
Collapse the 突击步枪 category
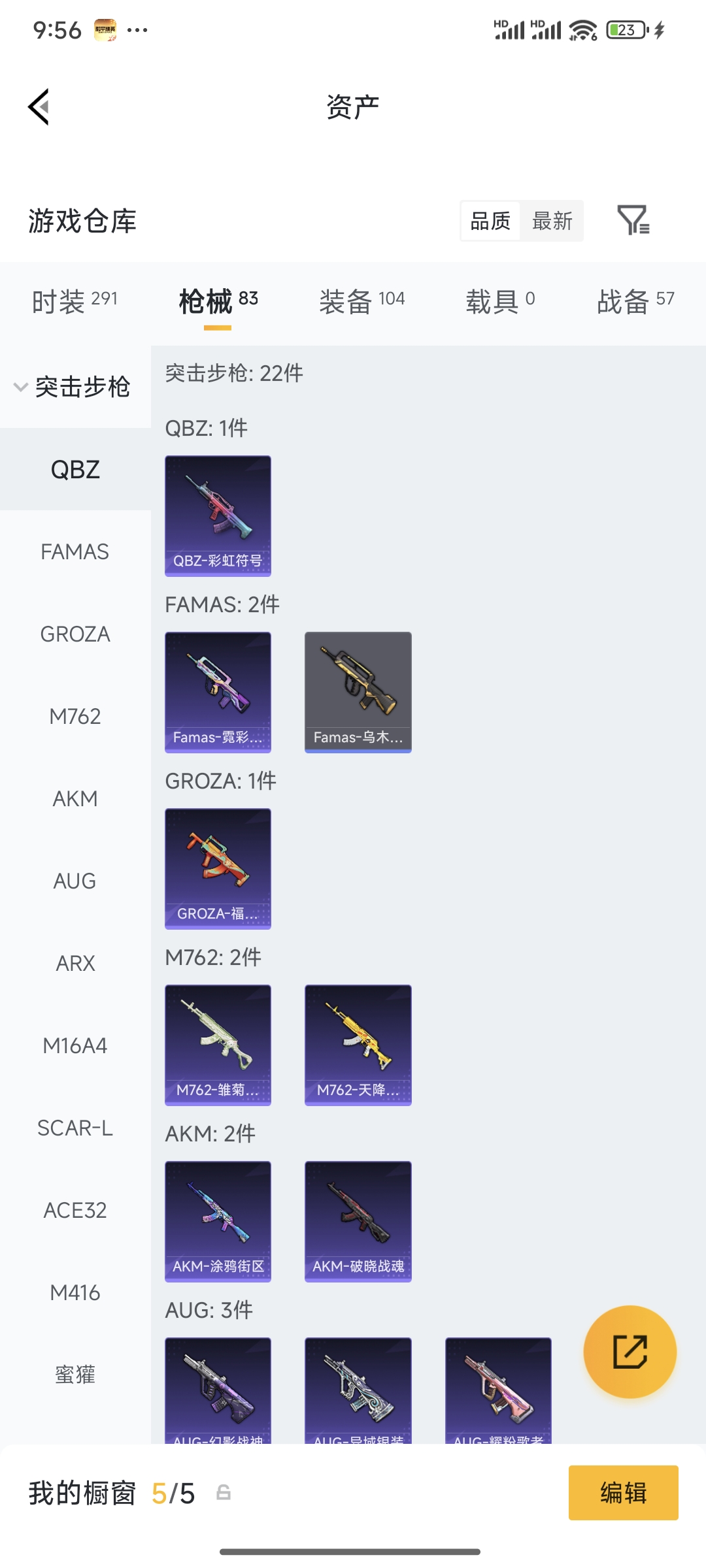[73, 387]
